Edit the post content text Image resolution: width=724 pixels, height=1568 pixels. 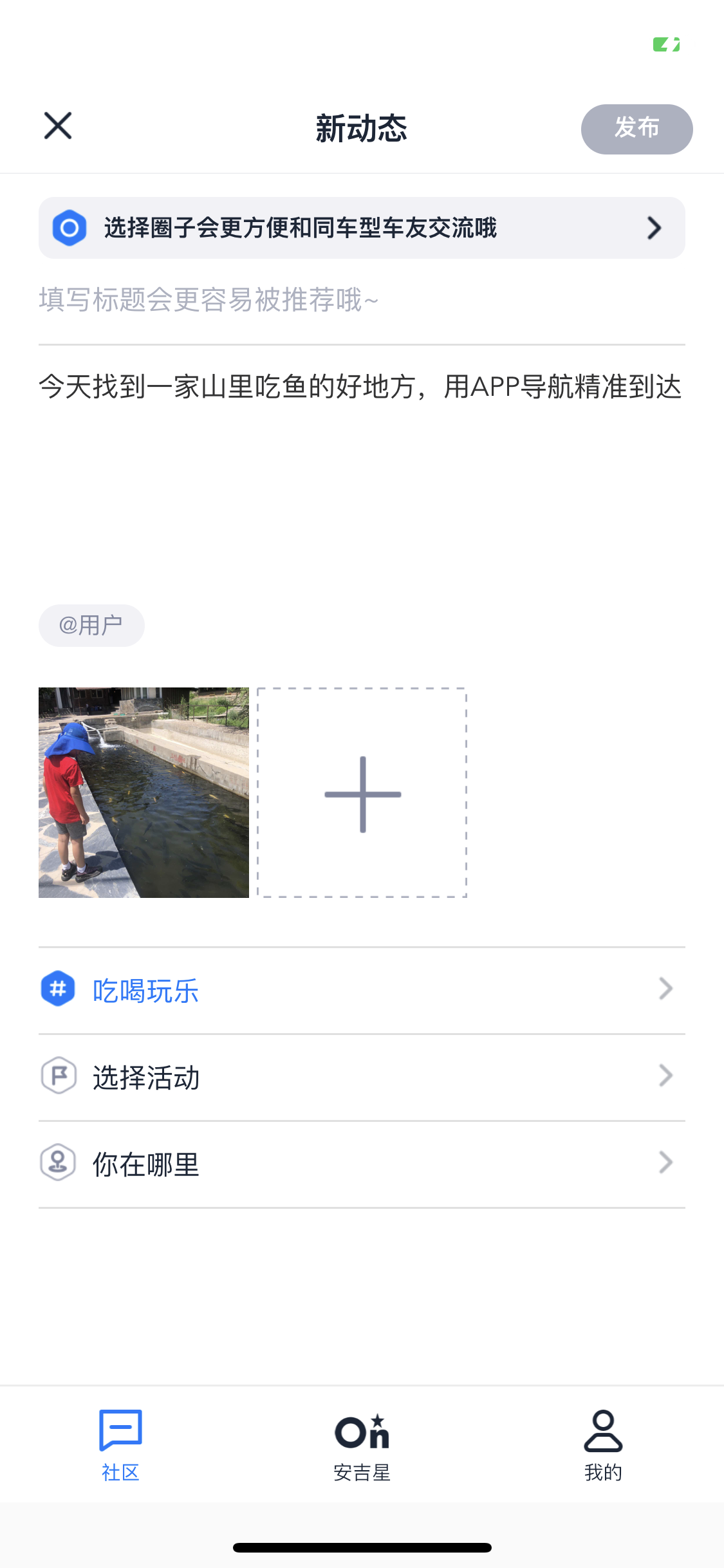[x=360, y=387]
